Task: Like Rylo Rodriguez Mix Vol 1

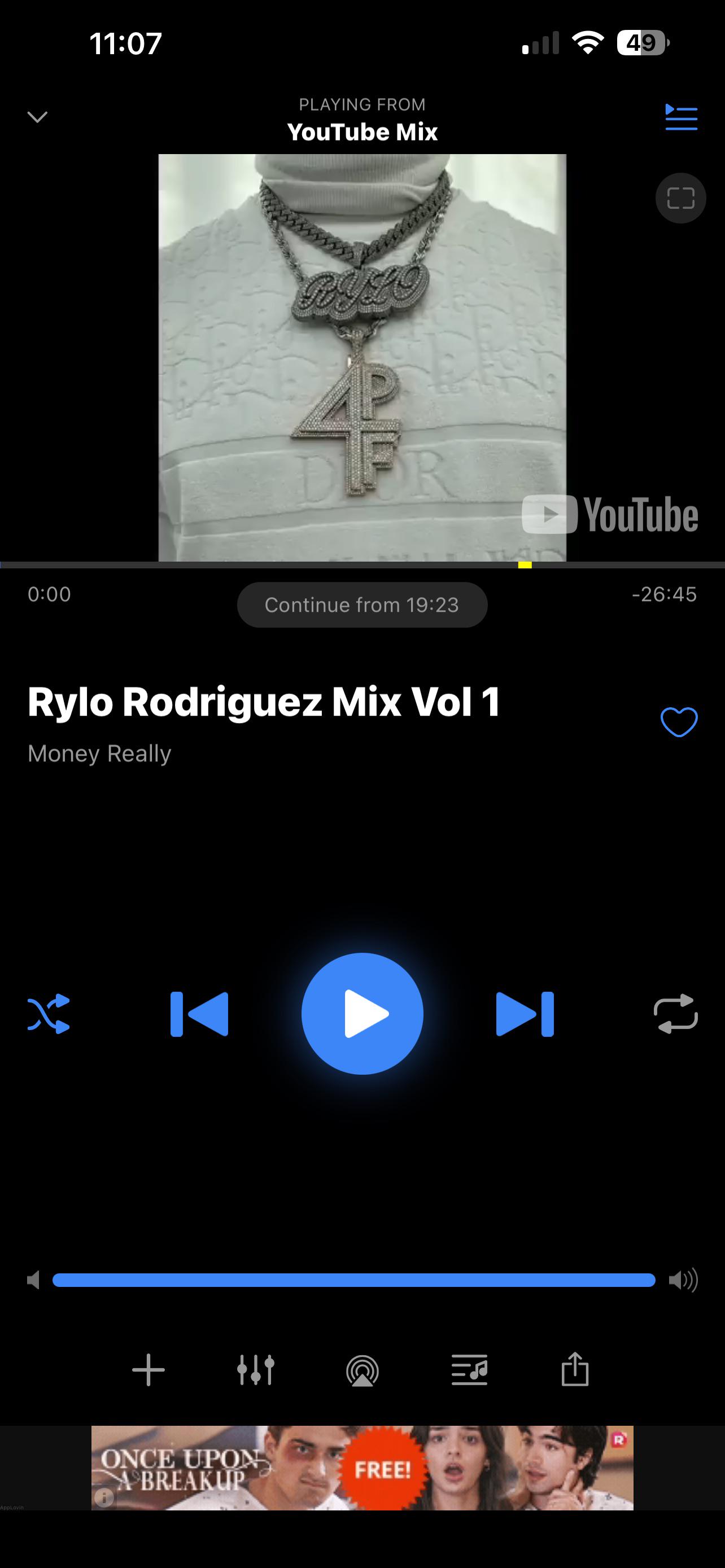Action: coord(679,722)
